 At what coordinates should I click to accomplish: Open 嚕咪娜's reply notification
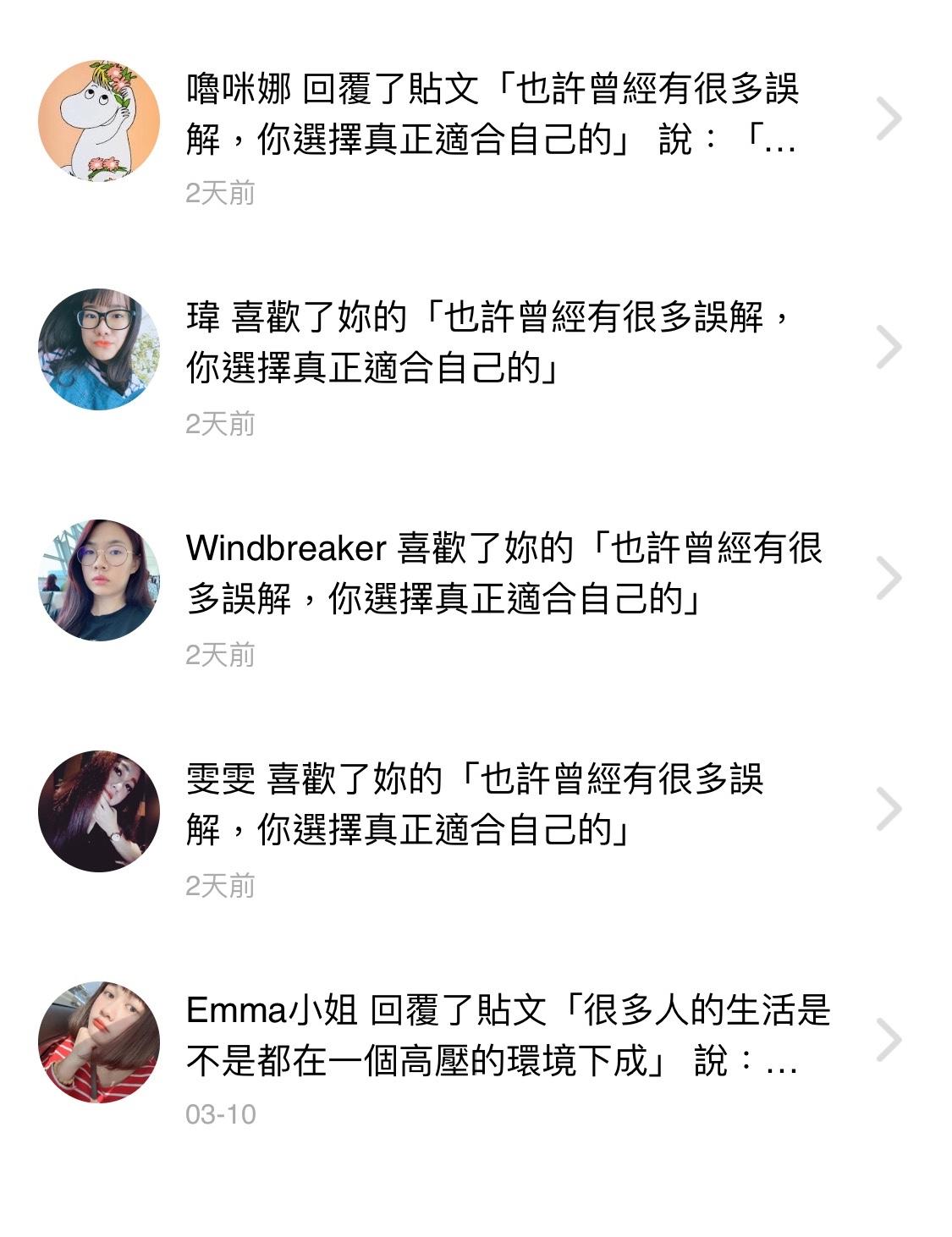(x=476, y=118)
